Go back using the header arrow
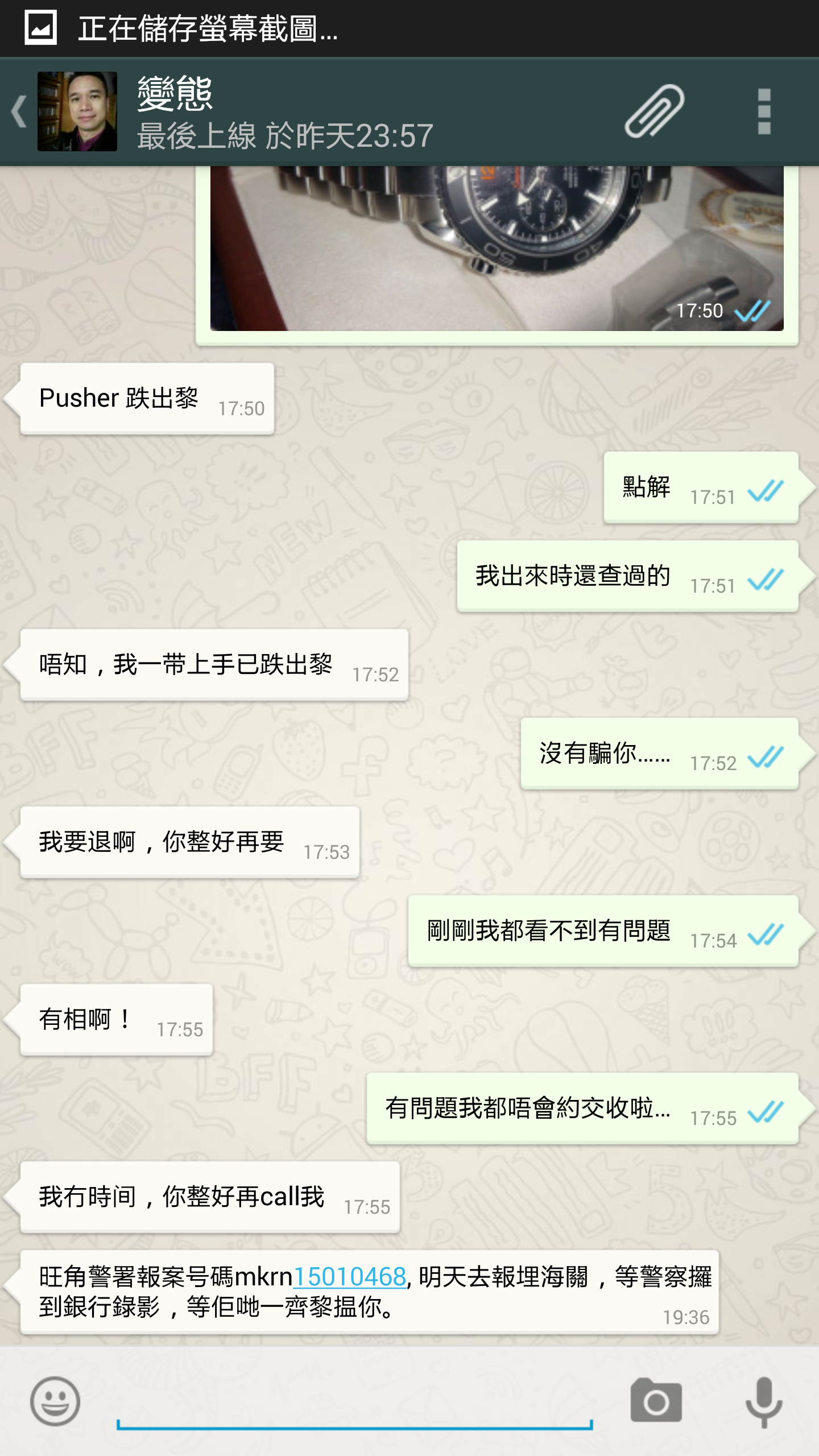This screenshot has width=819, height=1456. [19, 111]
